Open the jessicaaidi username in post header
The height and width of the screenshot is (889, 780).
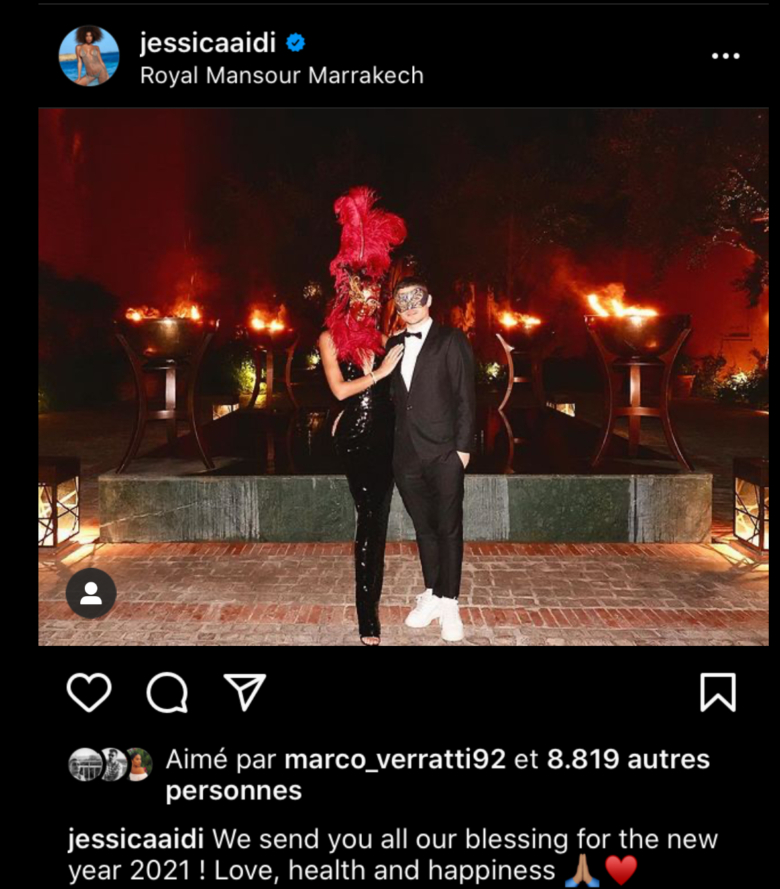tap(207, 43)
